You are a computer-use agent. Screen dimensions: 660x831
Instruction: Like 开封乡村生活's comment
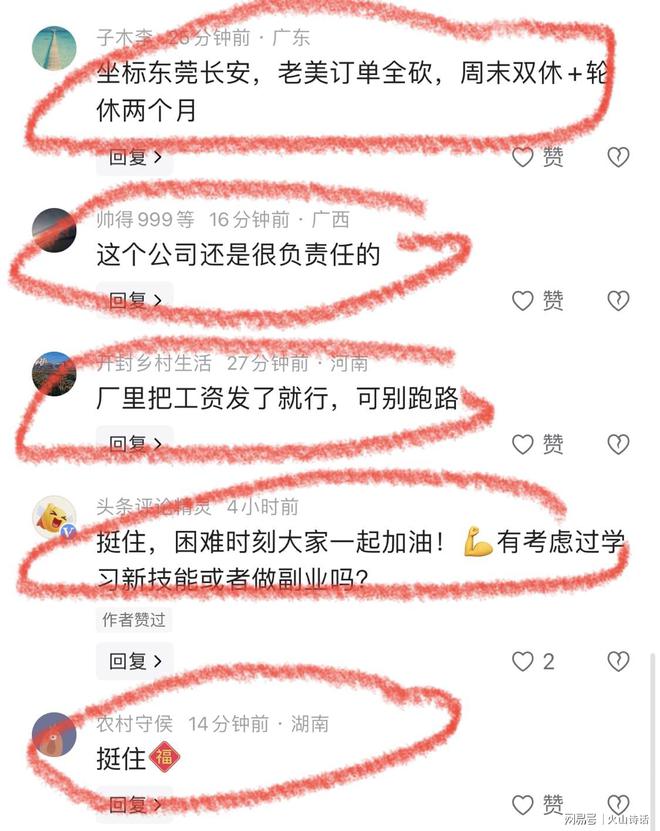[x=537, y=443]
